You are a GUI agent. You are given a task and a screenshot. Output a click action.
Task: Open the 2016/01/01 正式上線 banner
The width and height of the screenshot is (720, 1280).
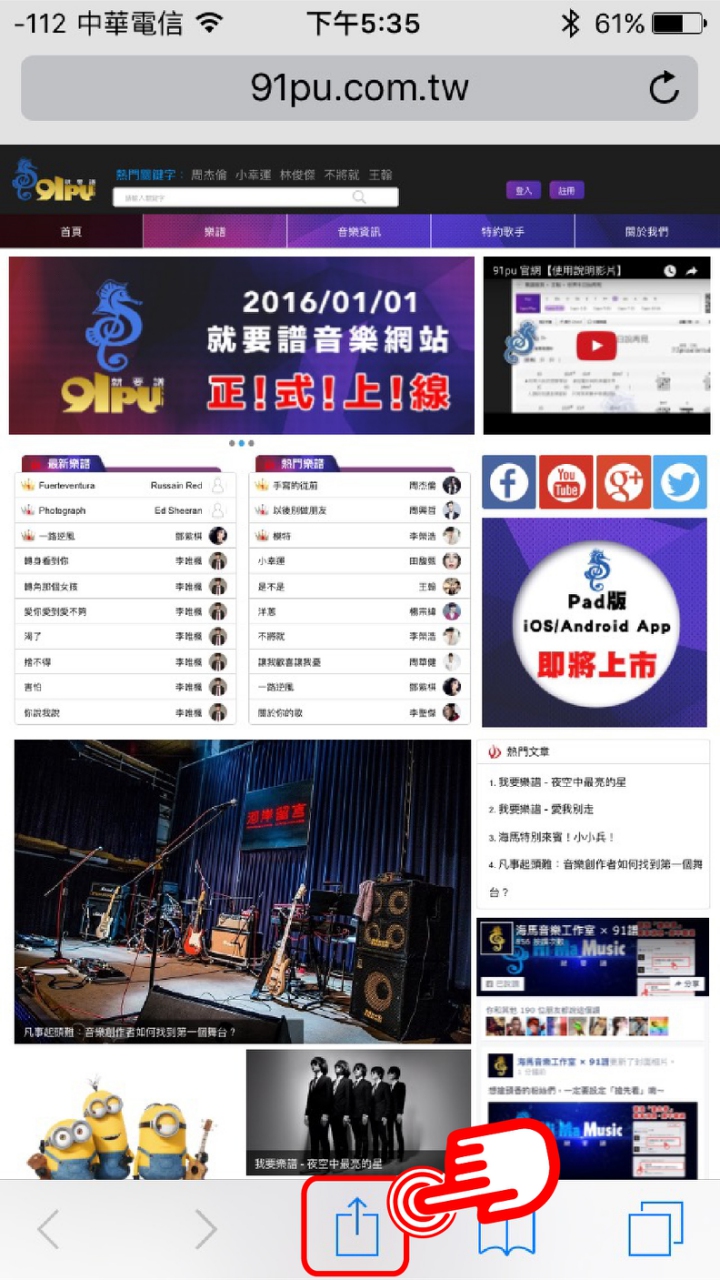pos(241,345)
